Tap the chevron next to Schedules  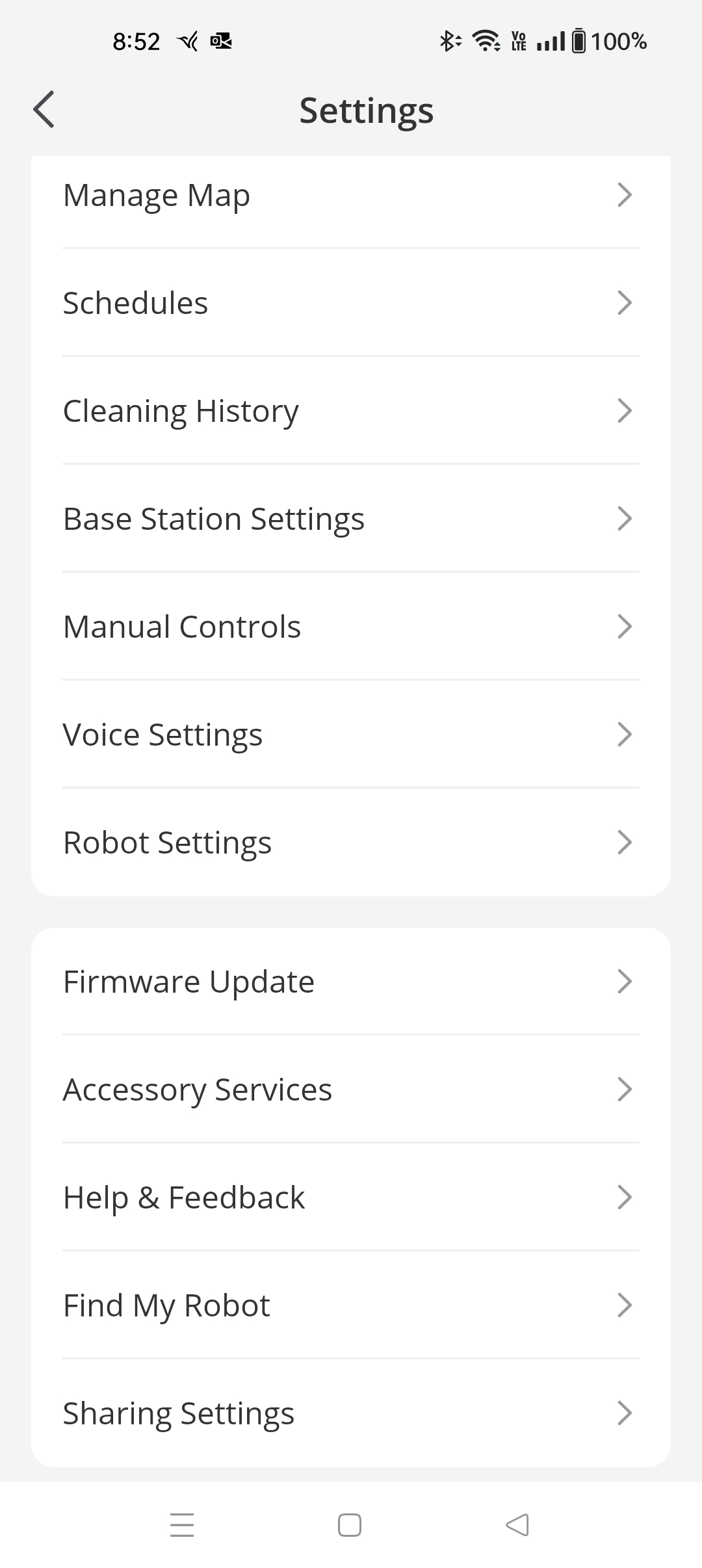pos(624,302)
